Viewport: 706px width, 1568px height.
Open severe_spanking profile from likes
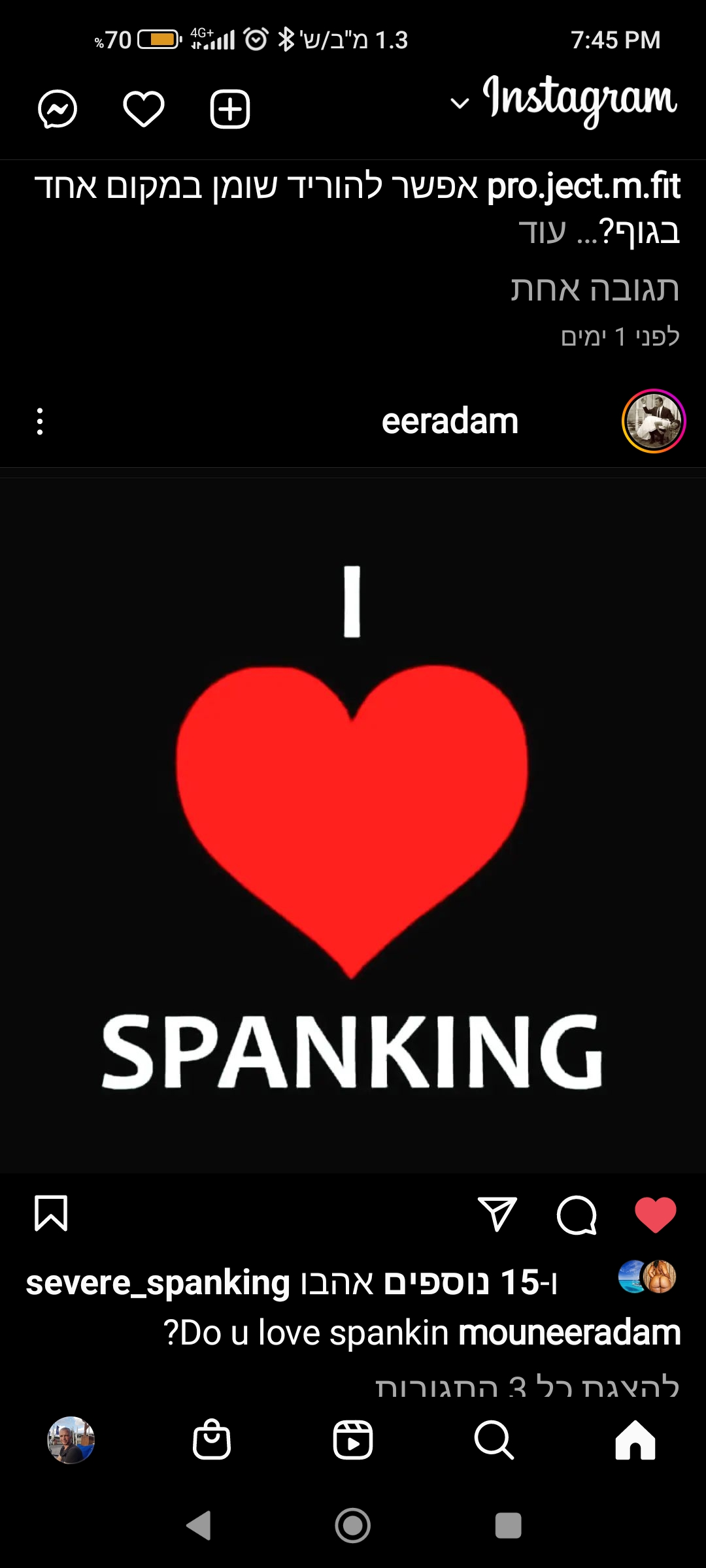[x=158, y=1282]
